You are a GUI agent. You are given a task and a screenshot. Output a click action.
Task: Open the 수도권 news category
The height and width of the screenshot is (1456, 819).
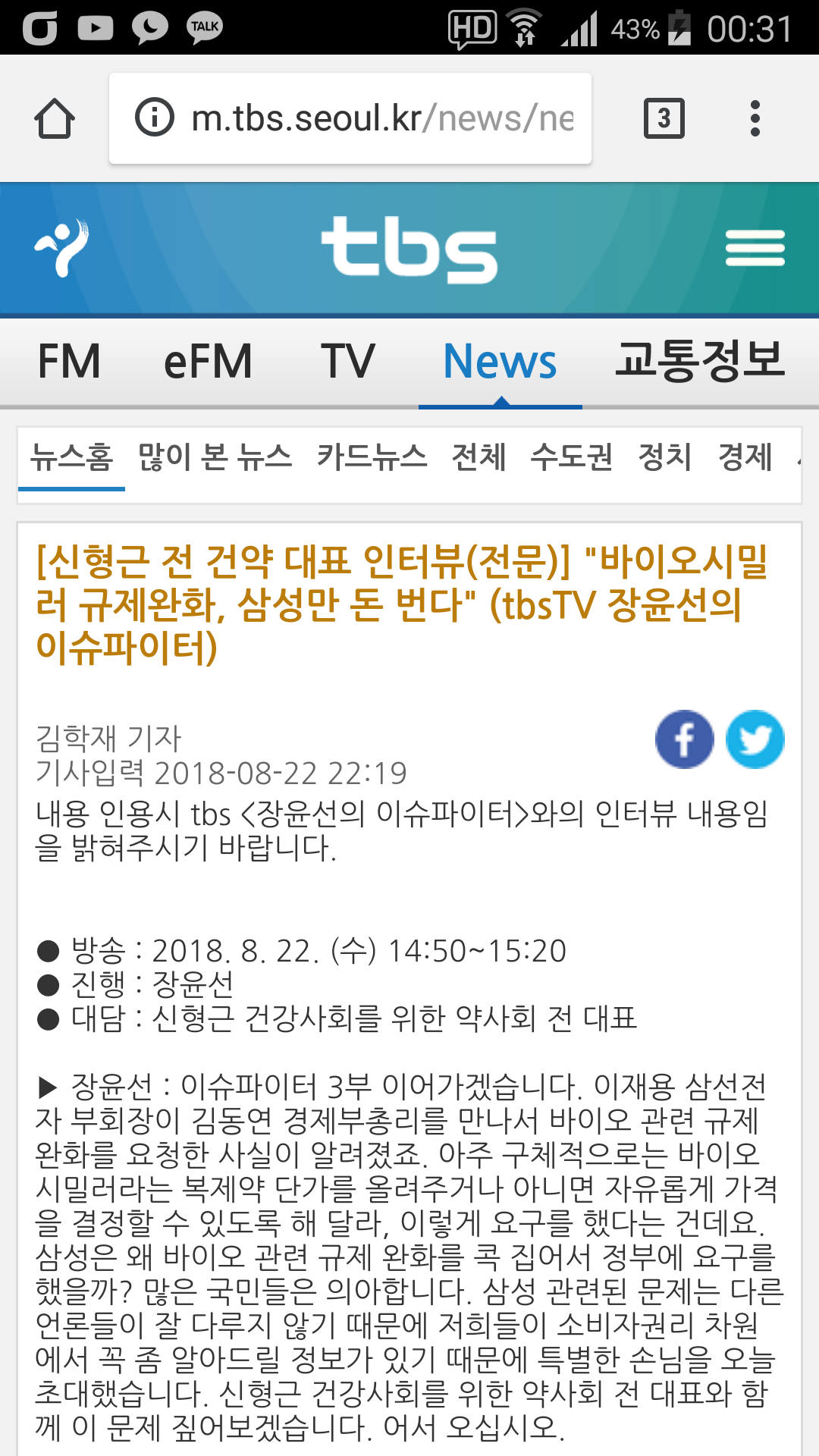[x=571, y=457]
